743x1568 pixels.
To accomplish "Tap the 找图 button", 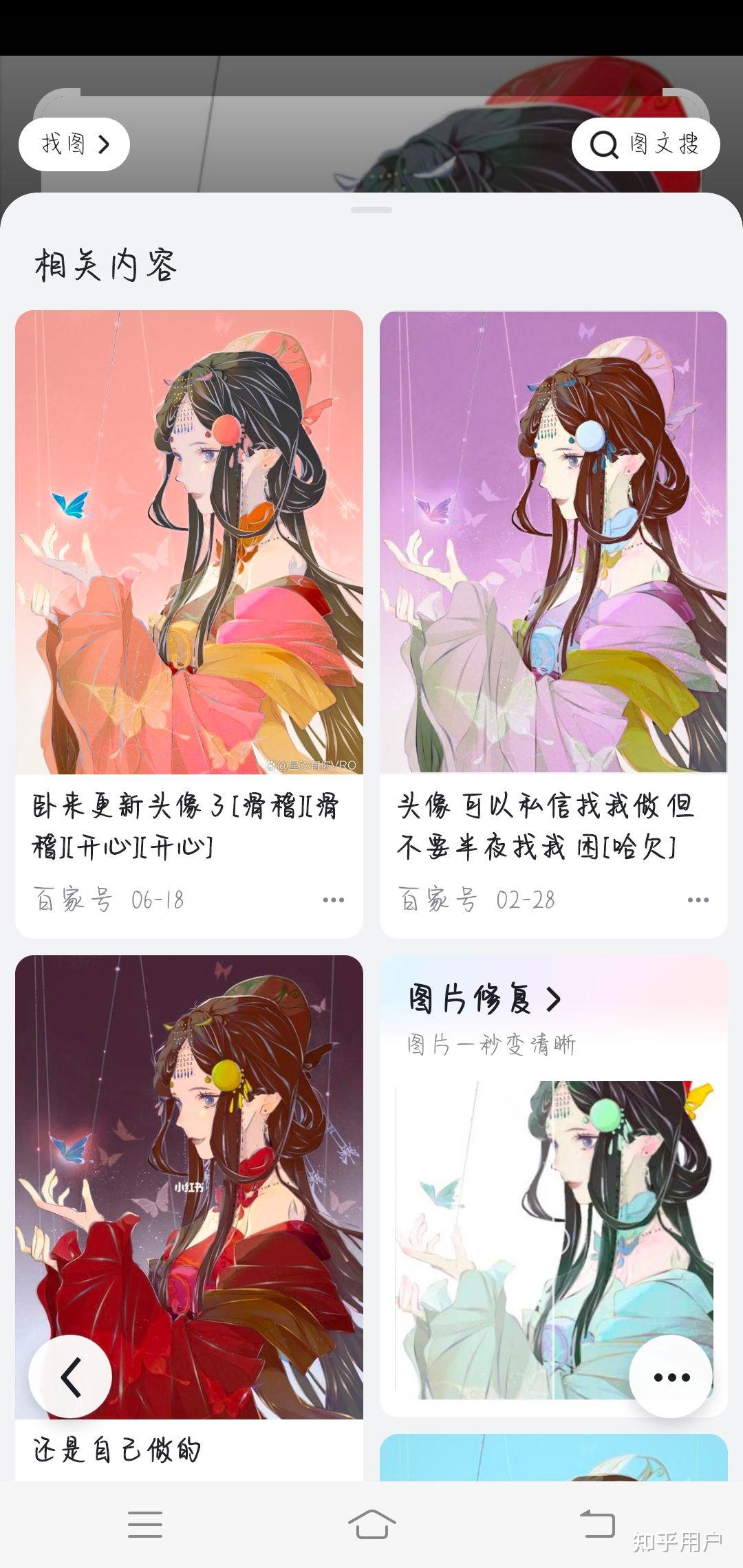I will click(x=74, y=144).
